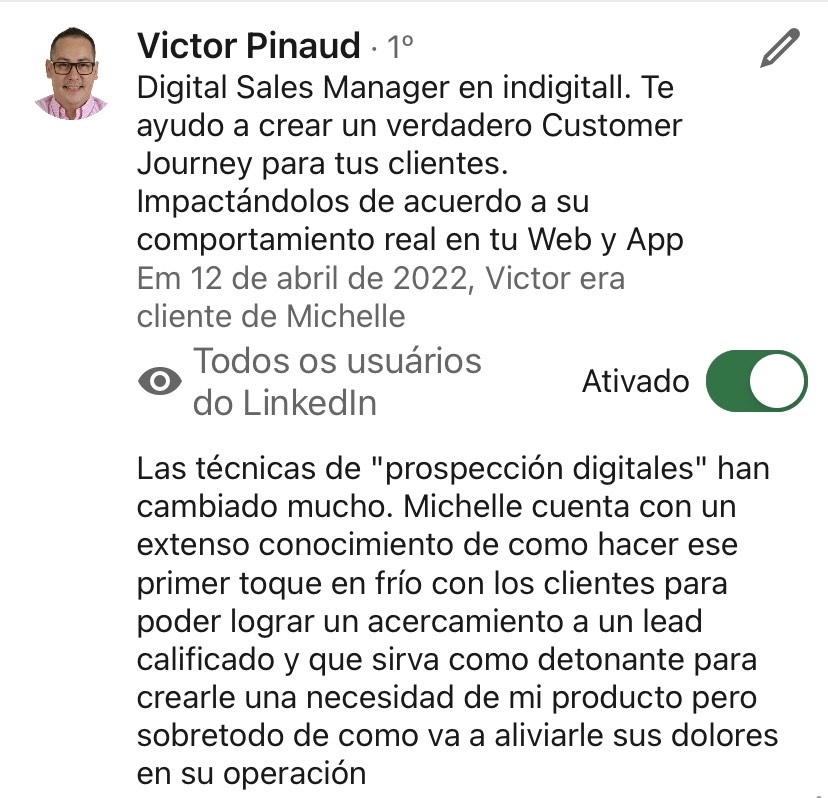Open Victor Pinaud's profile photo

pyautogui.click(x=71, y=73)
